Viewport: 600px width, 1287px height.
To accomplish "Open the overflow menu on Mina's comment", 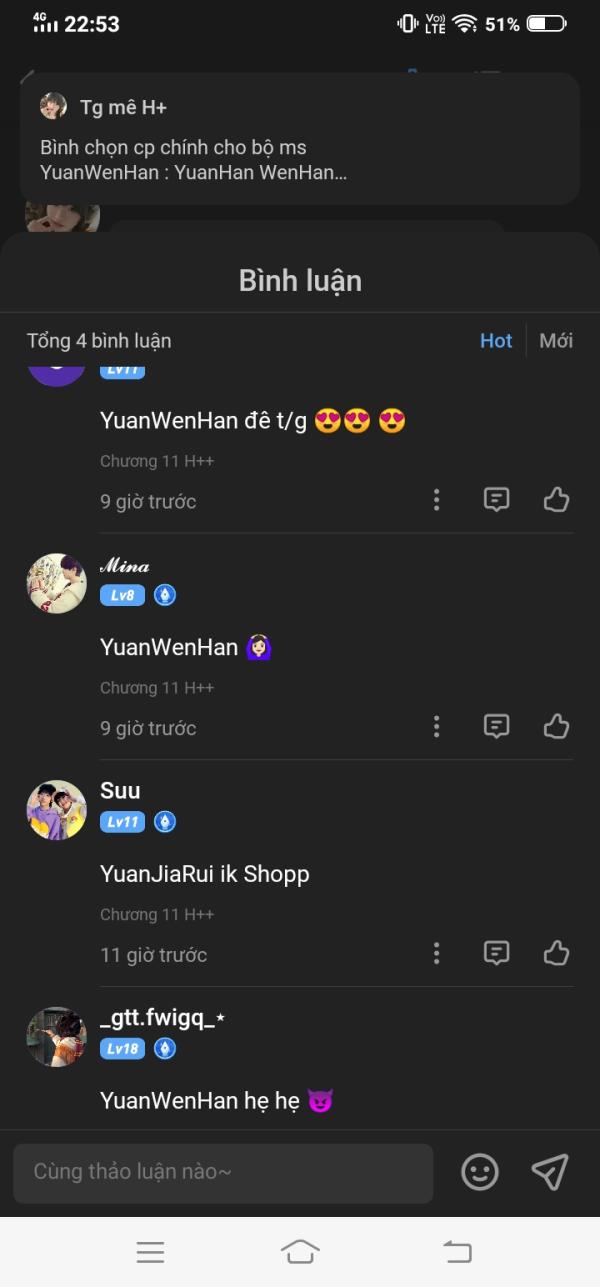I will (436, 726).
